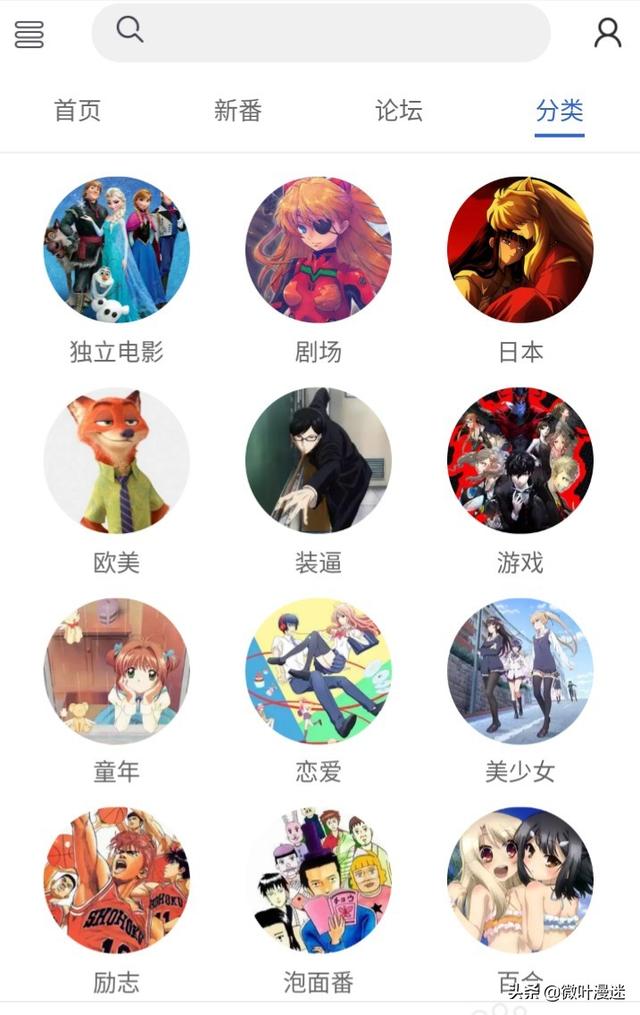Select the 美少女 category
The width and height of the screenshot is (640, 1015).
[x=520, y=671]
